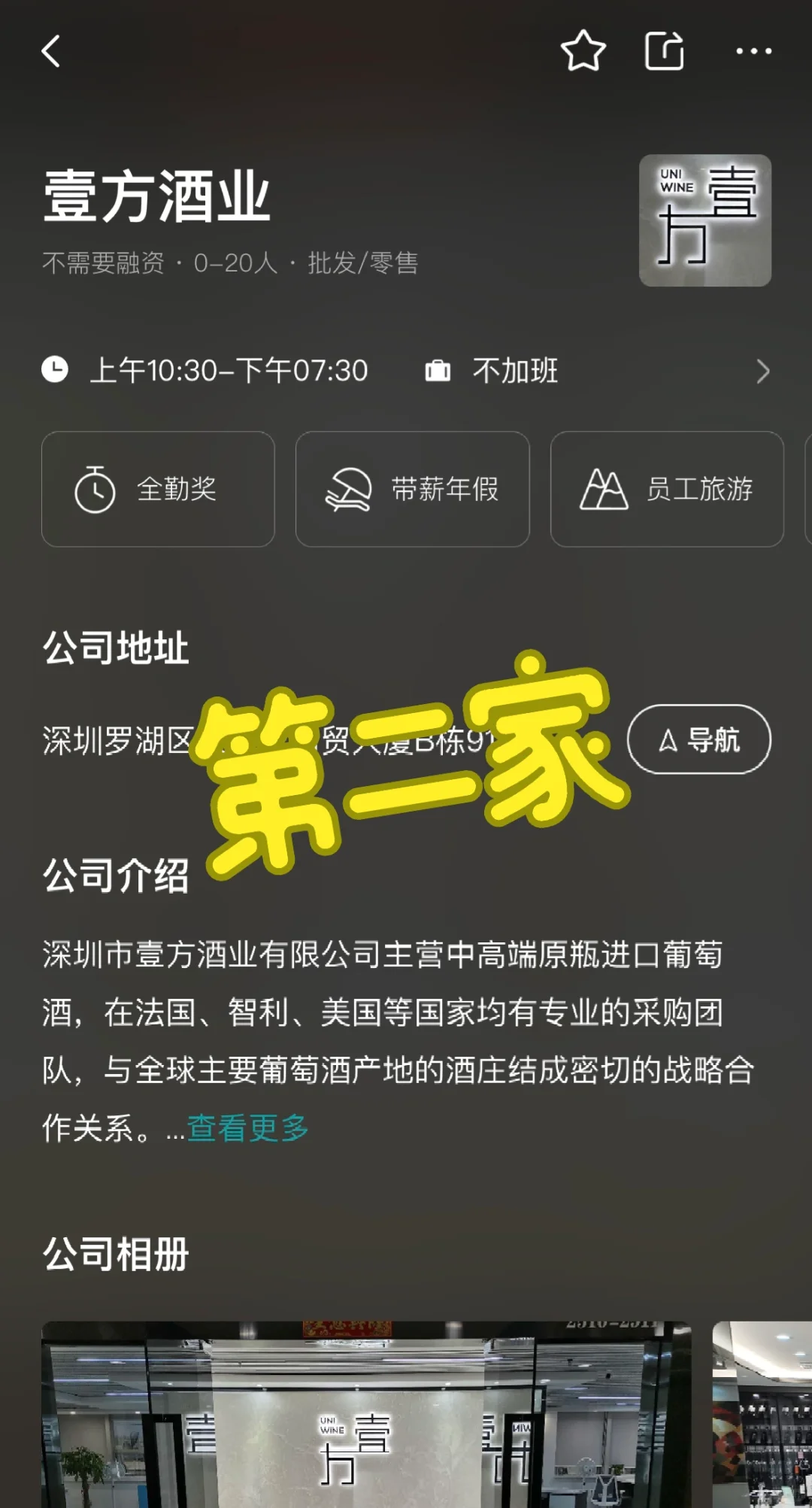Viewport: 812px width, 1508px height.
Task: Go back to the previous page
Action: 51,51
